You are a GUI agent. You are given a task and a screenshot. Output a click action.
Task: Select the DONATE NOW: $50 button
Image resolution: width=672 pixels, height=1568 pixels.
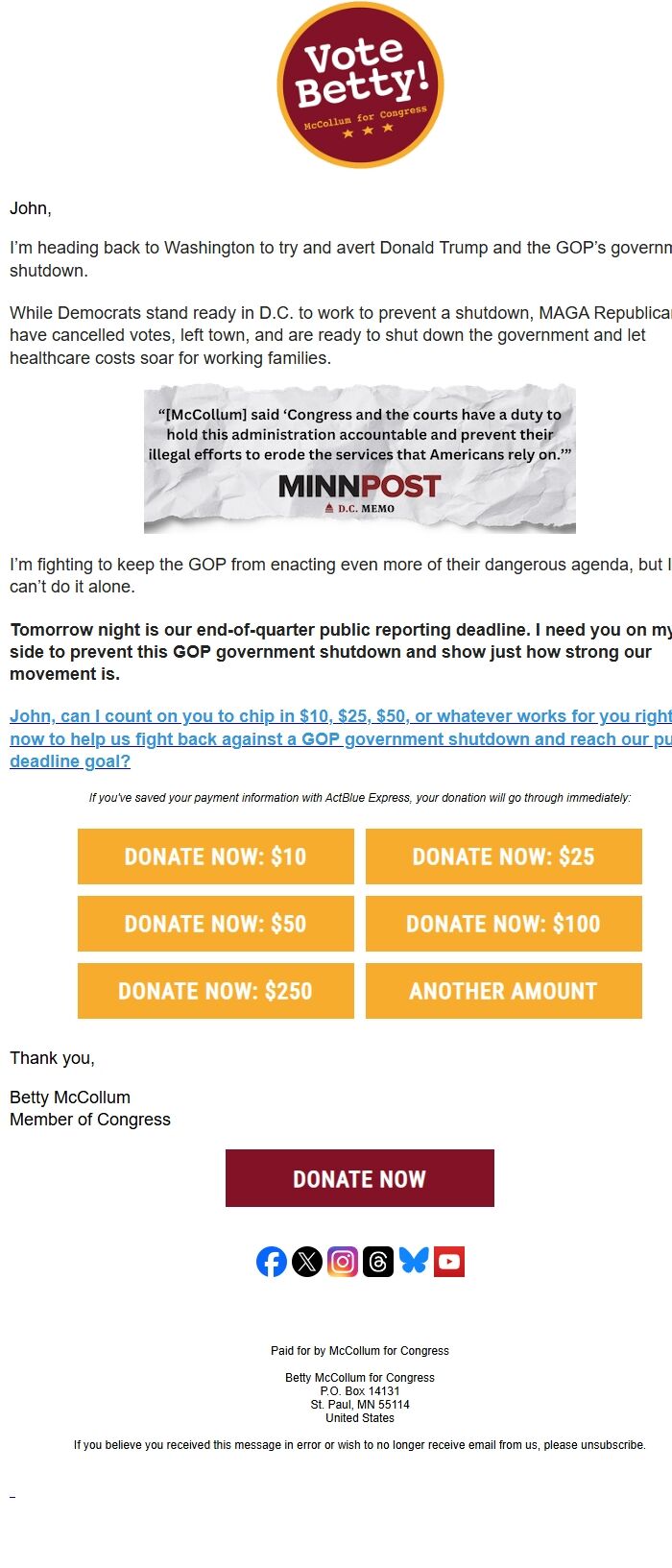point(215,924)
